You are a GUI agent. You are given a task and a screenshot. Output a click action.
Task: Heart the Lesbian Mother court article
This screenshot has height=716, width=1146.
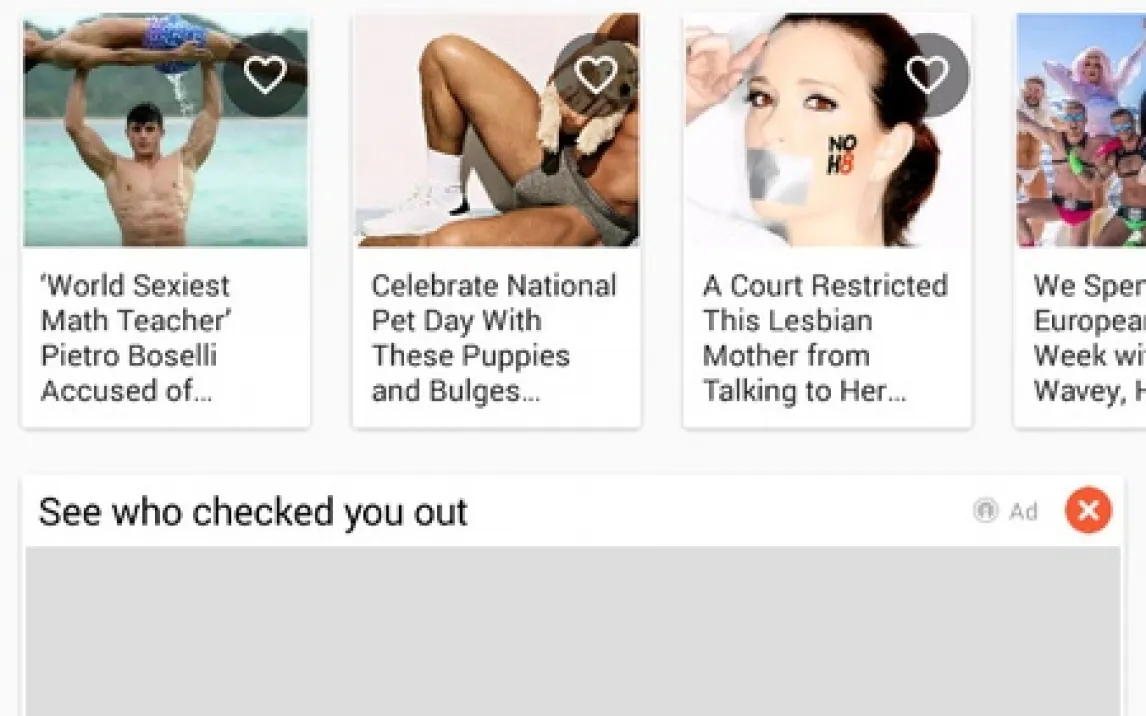(x=927, y=75)
